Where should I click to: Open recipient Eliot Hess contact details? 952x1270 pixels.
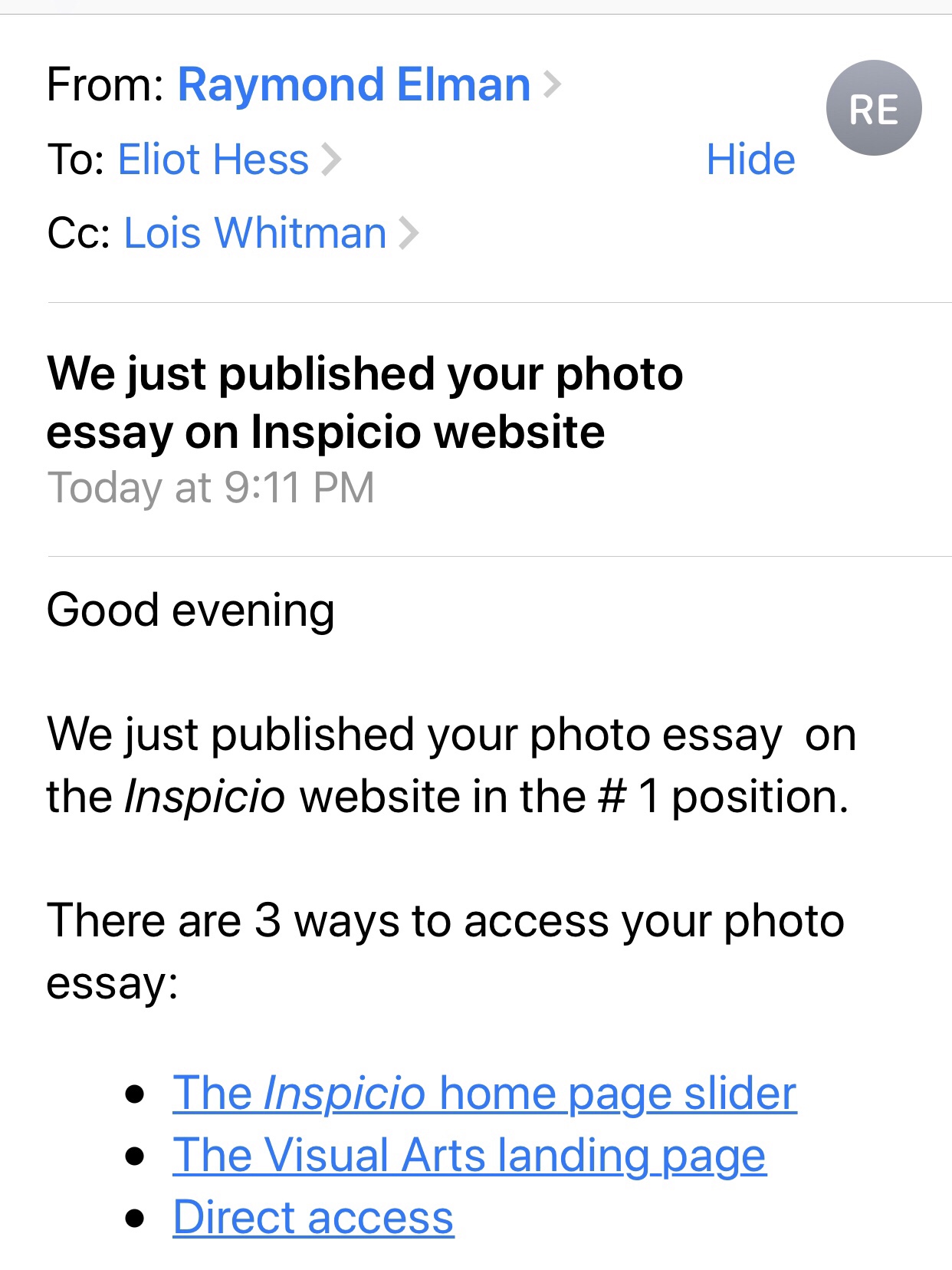tap(213, 160)
